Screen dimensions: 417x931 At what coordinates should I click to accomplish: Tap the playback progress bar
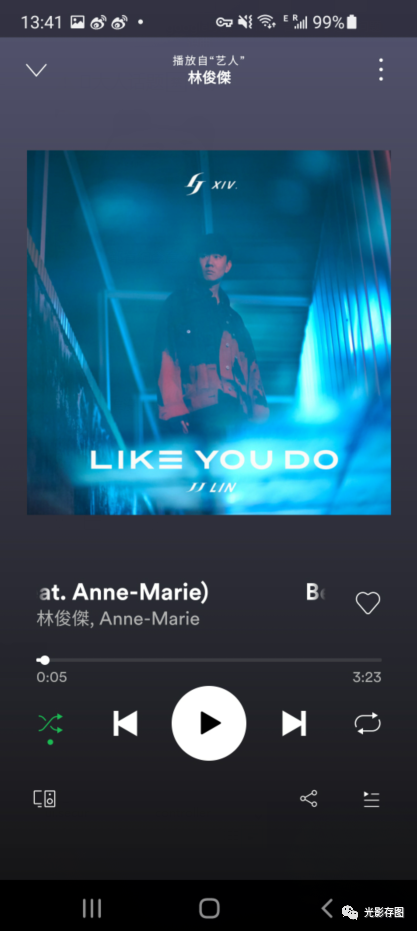point(208,660)
